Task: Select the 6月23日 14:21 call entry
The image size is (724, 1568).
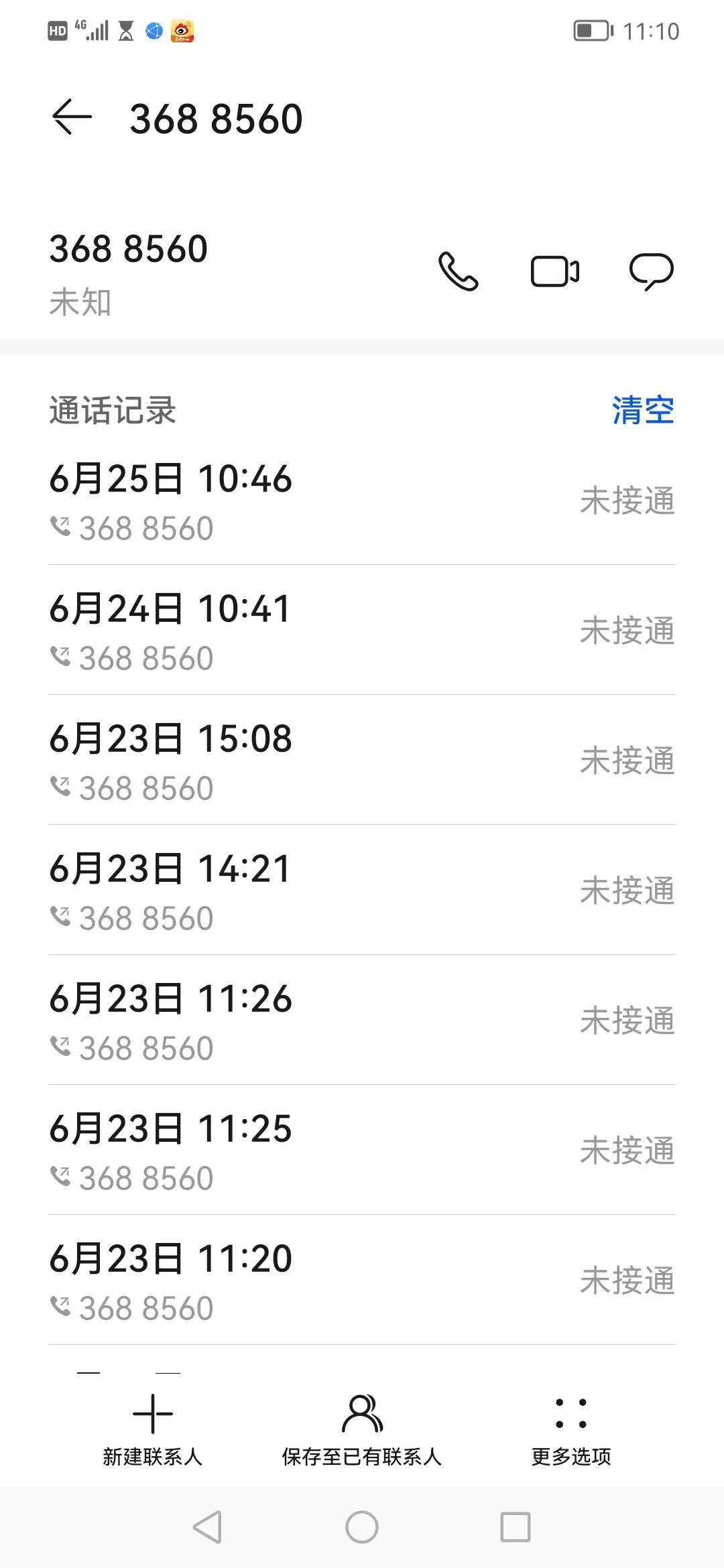Action: [x=362, y=891]
